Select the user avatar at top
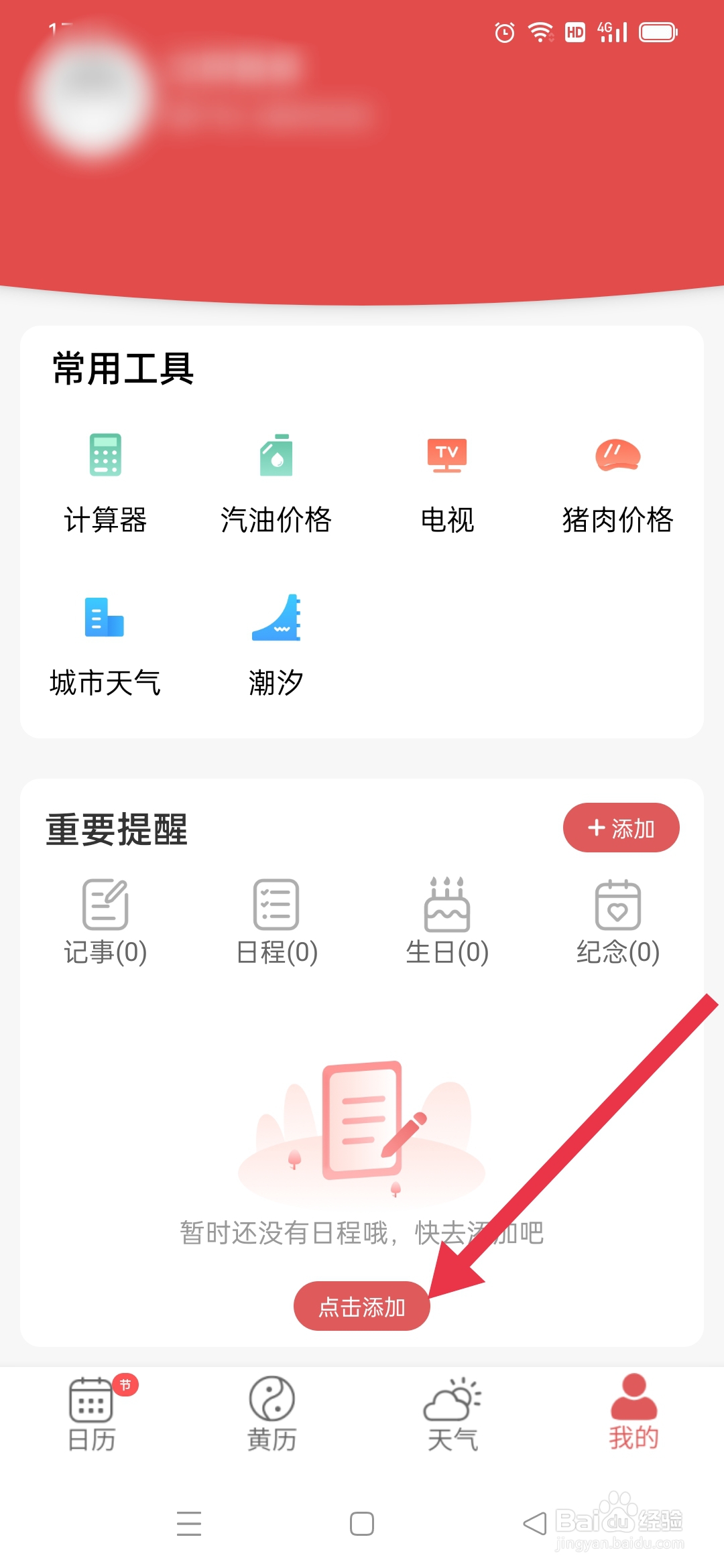The image size is (724, 1568). (x=87, y=101)
